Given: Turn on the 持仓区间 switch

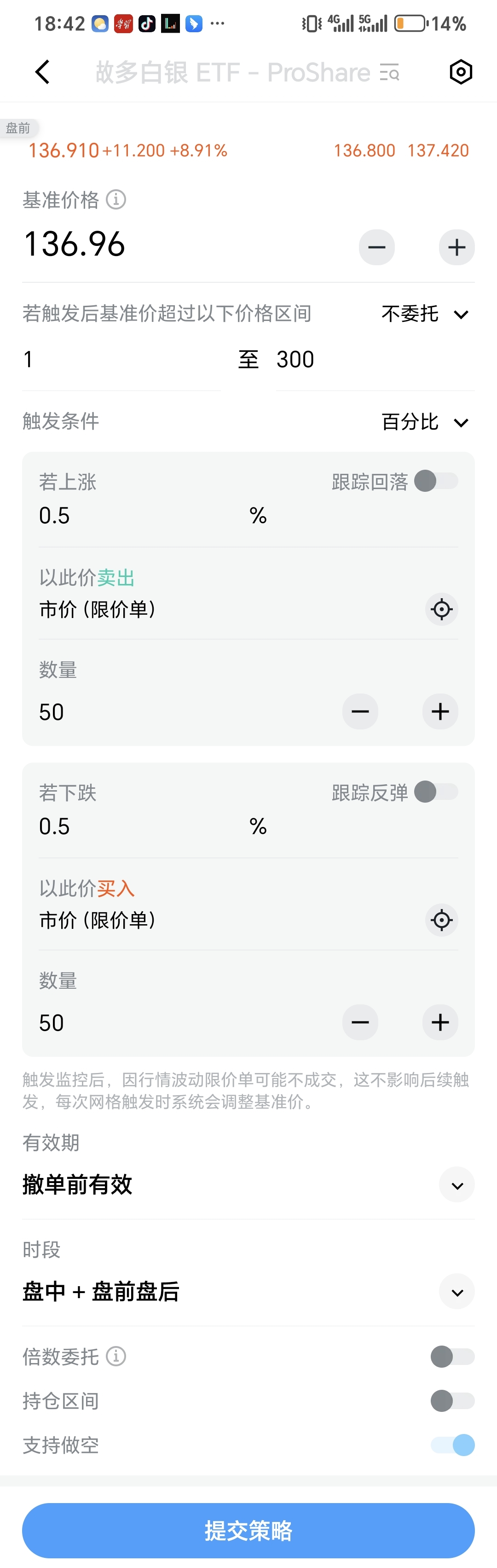Looking at the screenshot, I should [x=452, y=1401].
